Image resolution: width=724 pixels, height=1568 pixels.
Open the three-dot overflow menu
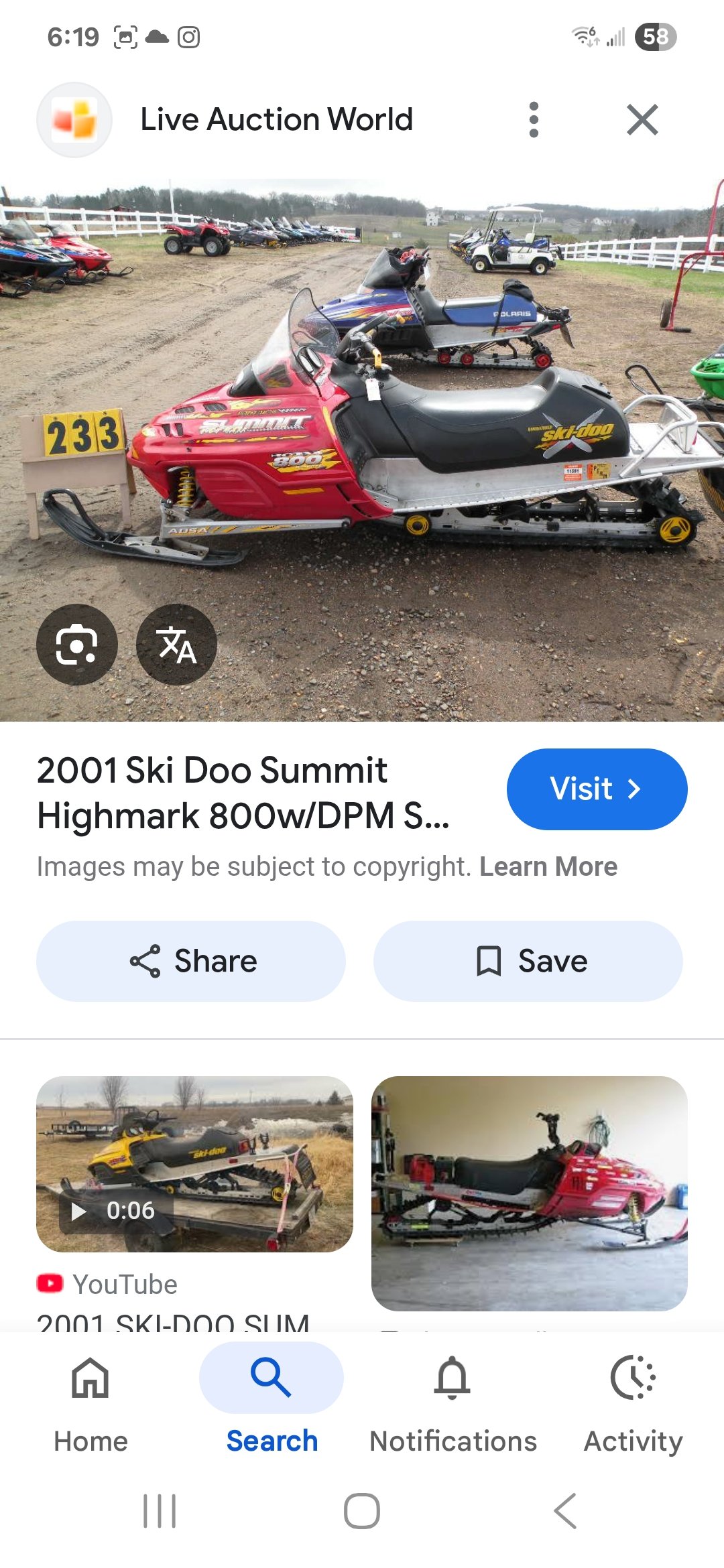534,120
